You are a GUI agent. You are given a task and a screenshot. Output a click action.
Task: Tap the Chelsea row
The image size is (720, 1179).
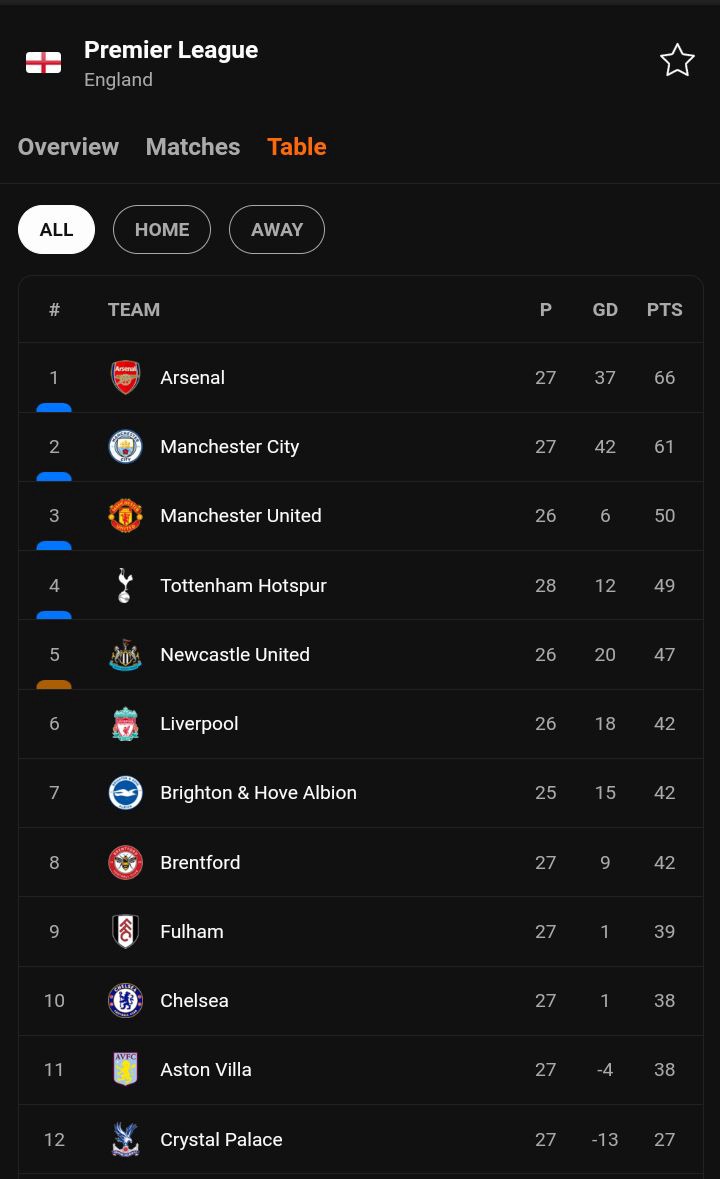(361, 1000)
